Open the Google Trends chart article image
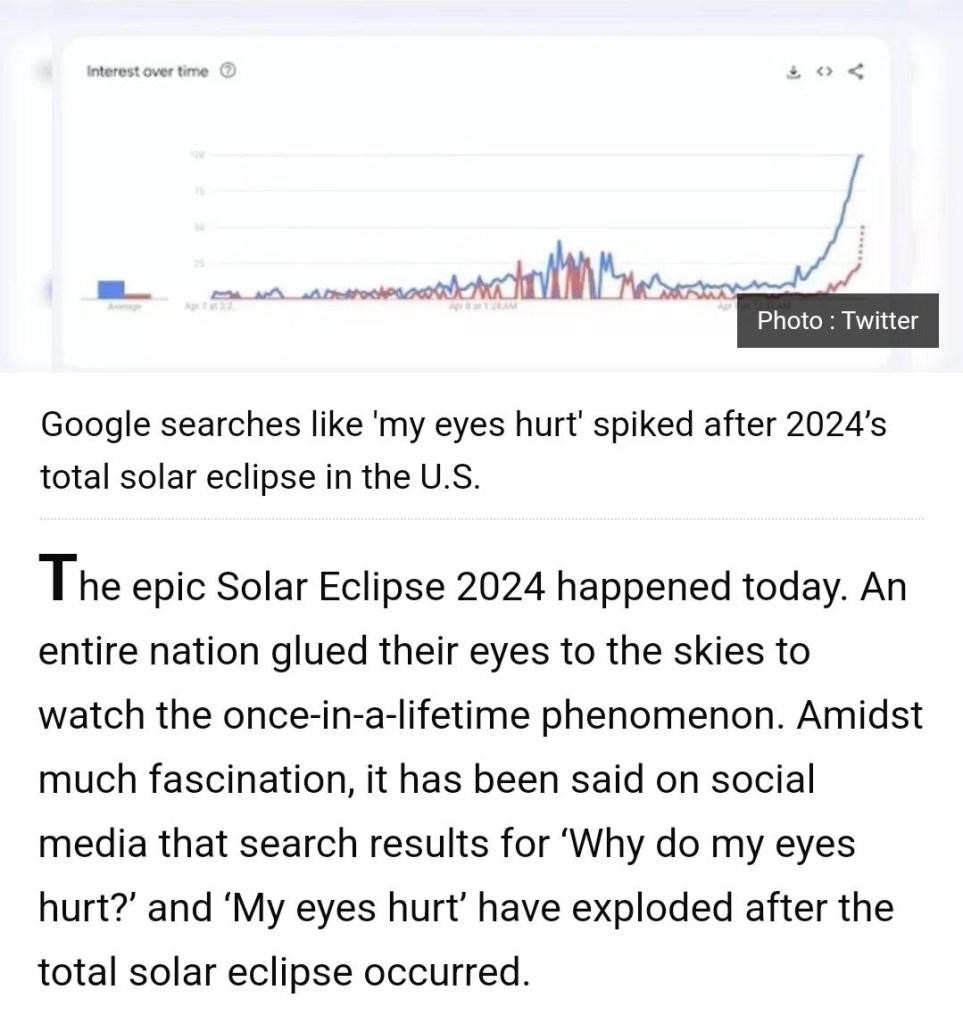The height and width of the screenshot is (1023, 963). pyautogui.click(x=480, y=200)
